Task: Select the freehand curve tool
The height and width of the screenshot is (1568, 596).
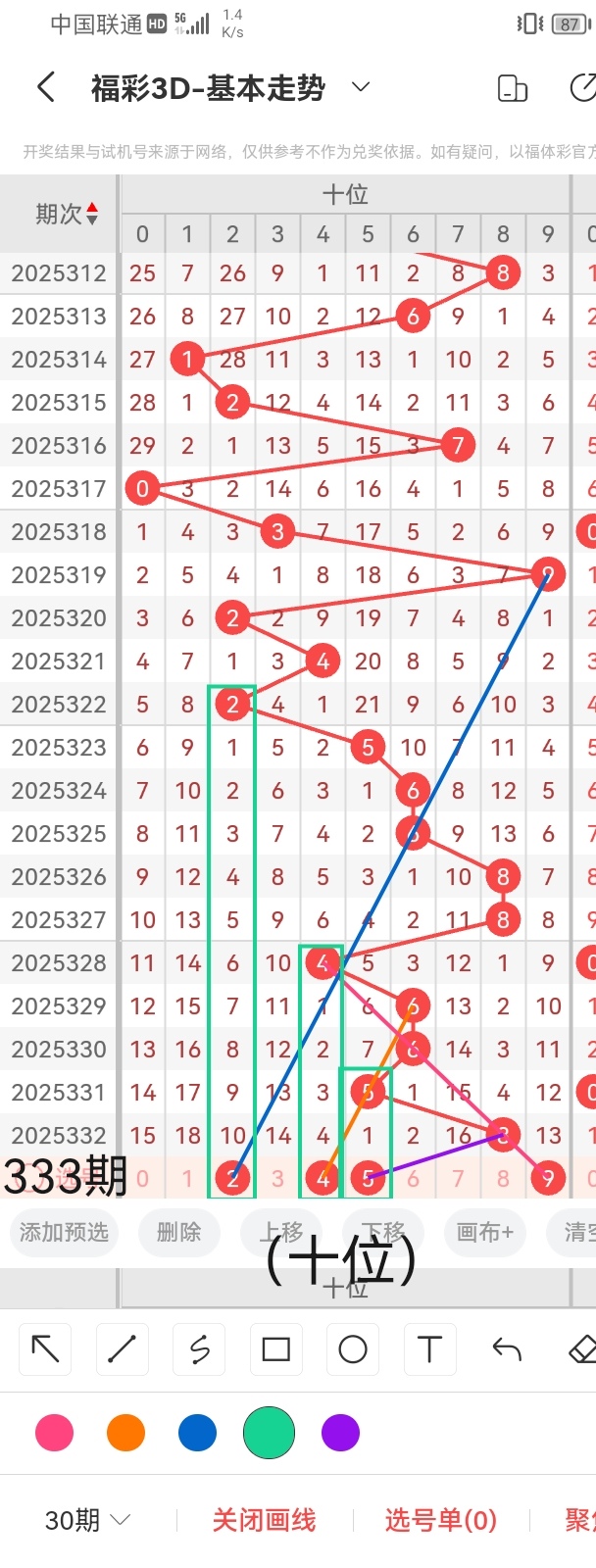Action: [x=199, y=1349]
